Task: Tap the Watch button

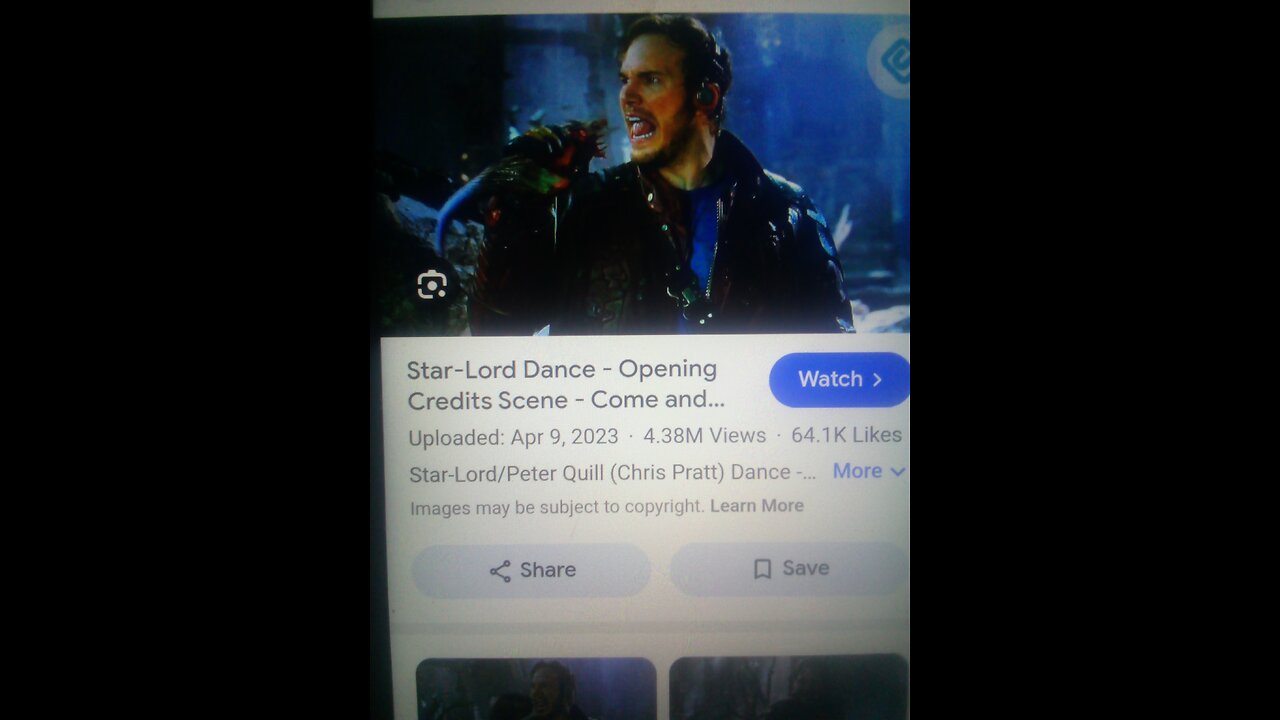Action: click(838, 380)
